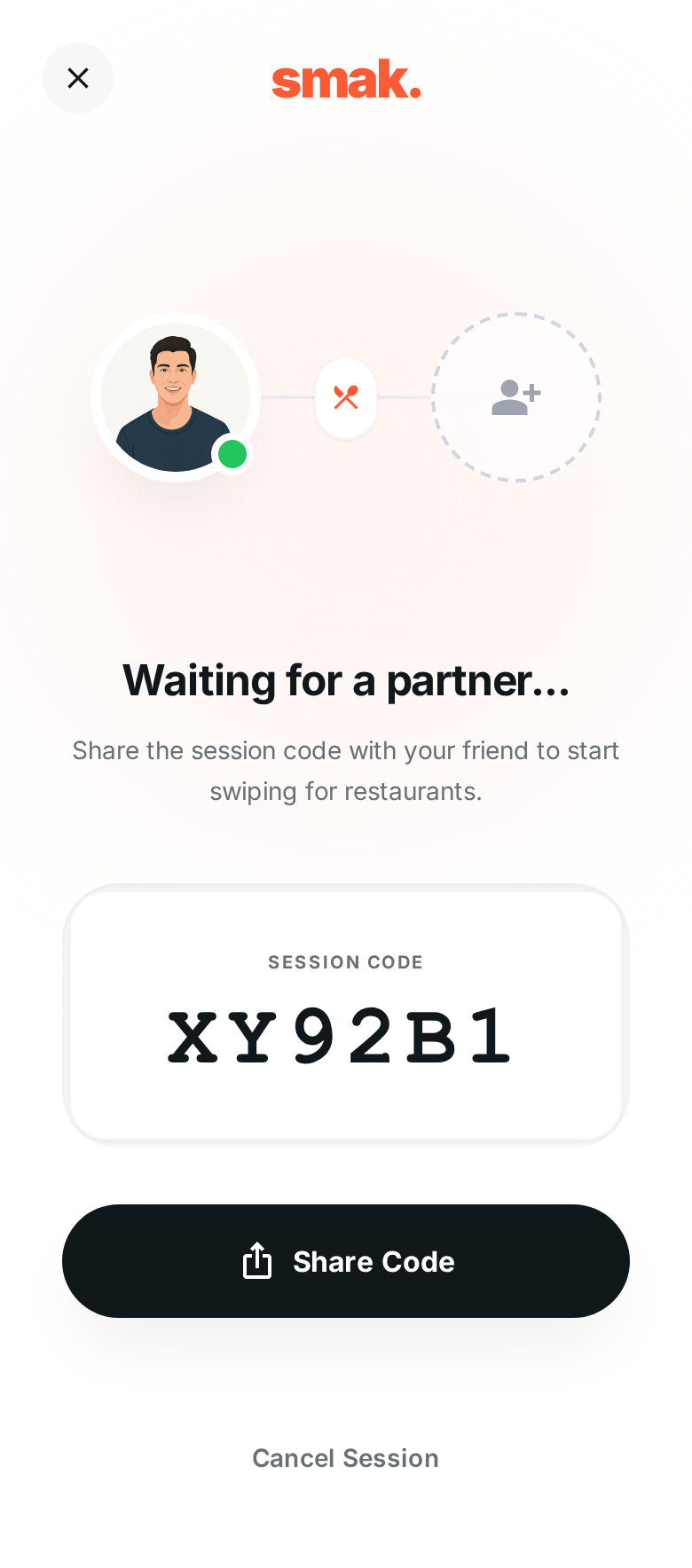Tap the session code XY92B1 box

click(346, 1015)
